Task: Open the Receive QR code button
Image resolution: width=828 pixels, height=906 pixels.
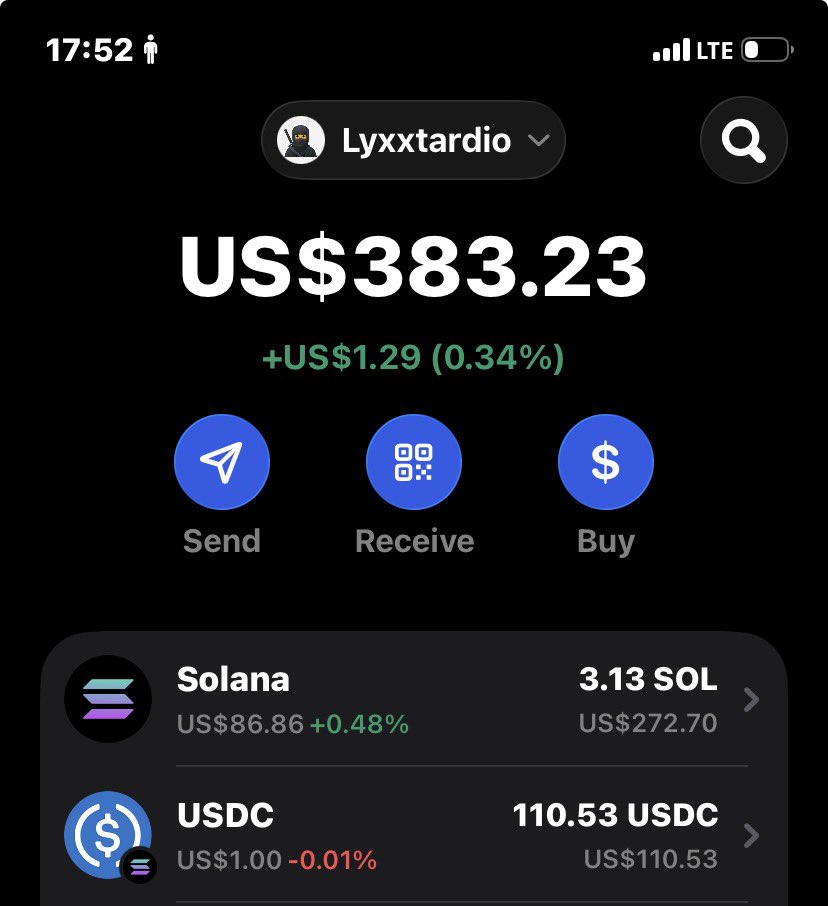Action: pyautogui.click(x=413, y=463)
